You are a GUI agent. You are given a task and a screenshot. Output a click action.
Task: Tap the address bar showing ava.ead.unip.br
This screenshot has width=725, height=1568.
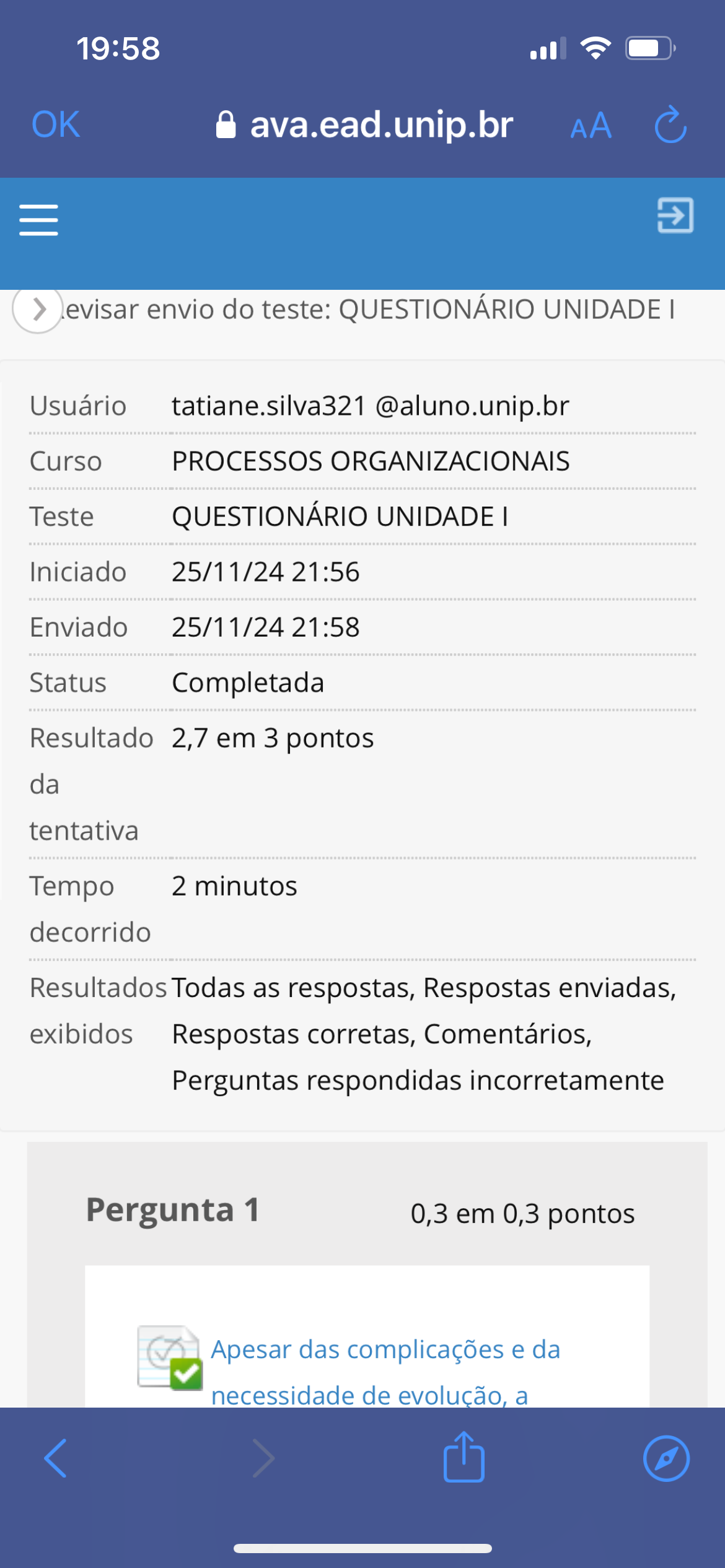tap(366, 125)
